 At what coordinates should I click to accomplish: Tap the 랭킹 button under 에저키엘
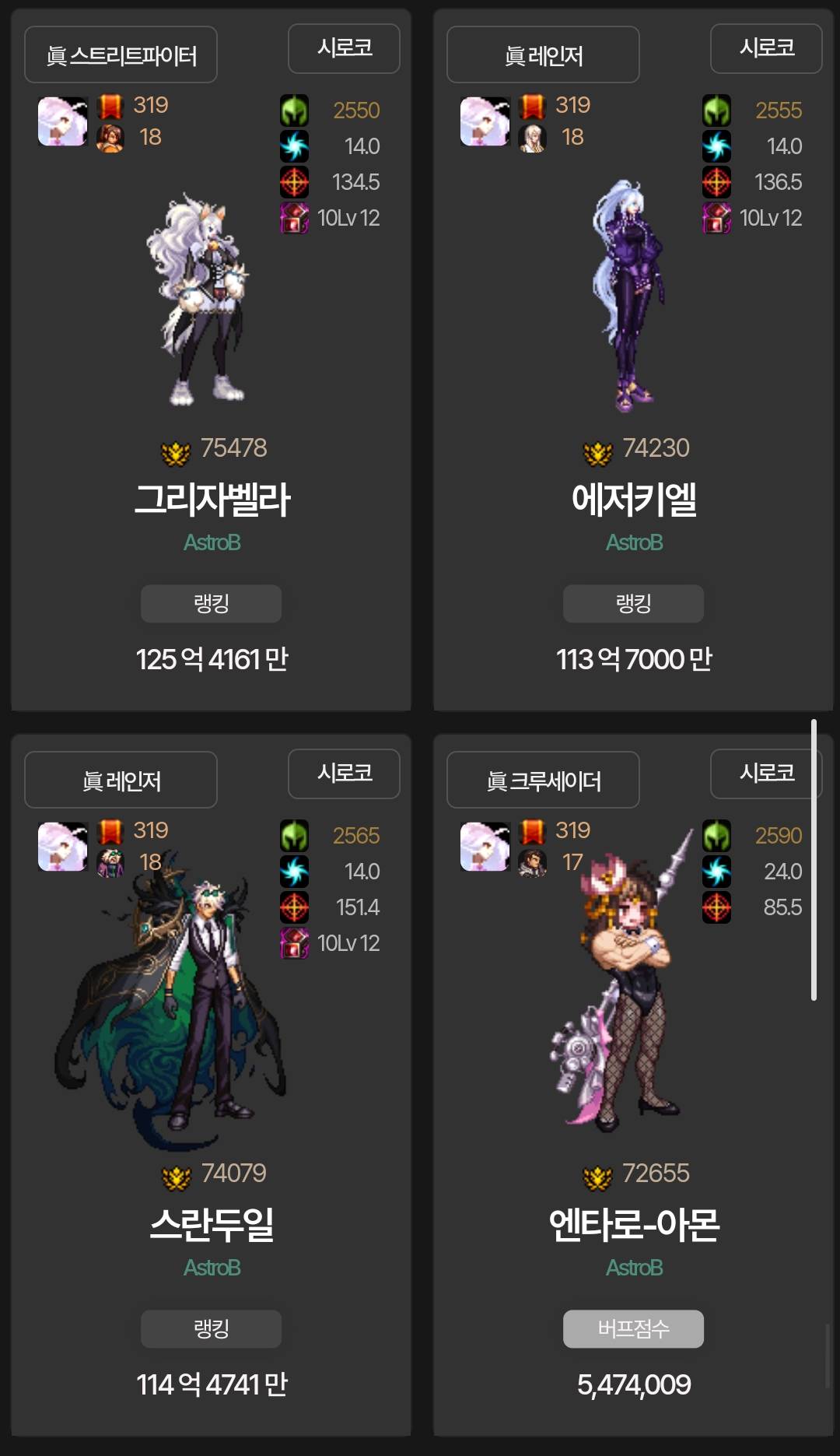633,604
